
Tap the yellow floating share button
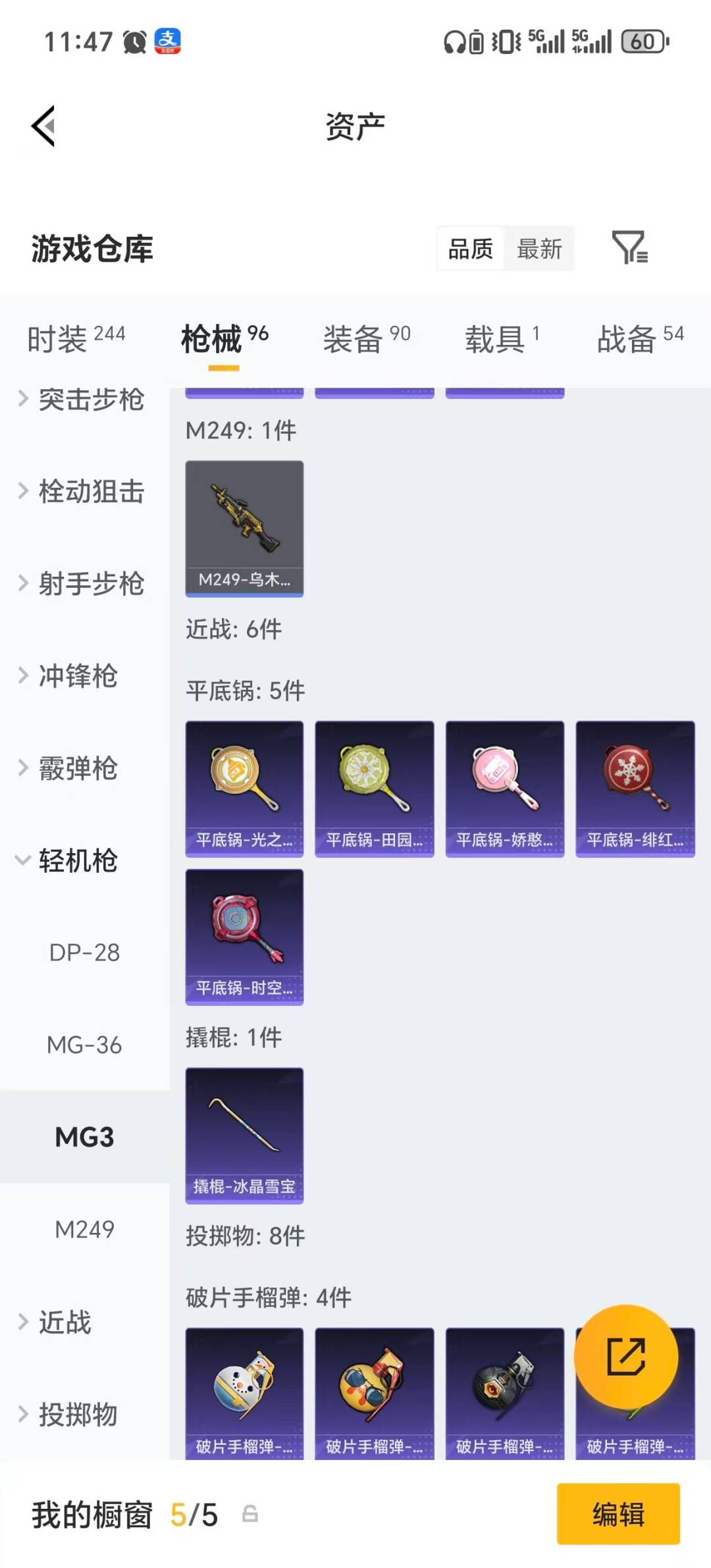click(x=628, y=1356)
